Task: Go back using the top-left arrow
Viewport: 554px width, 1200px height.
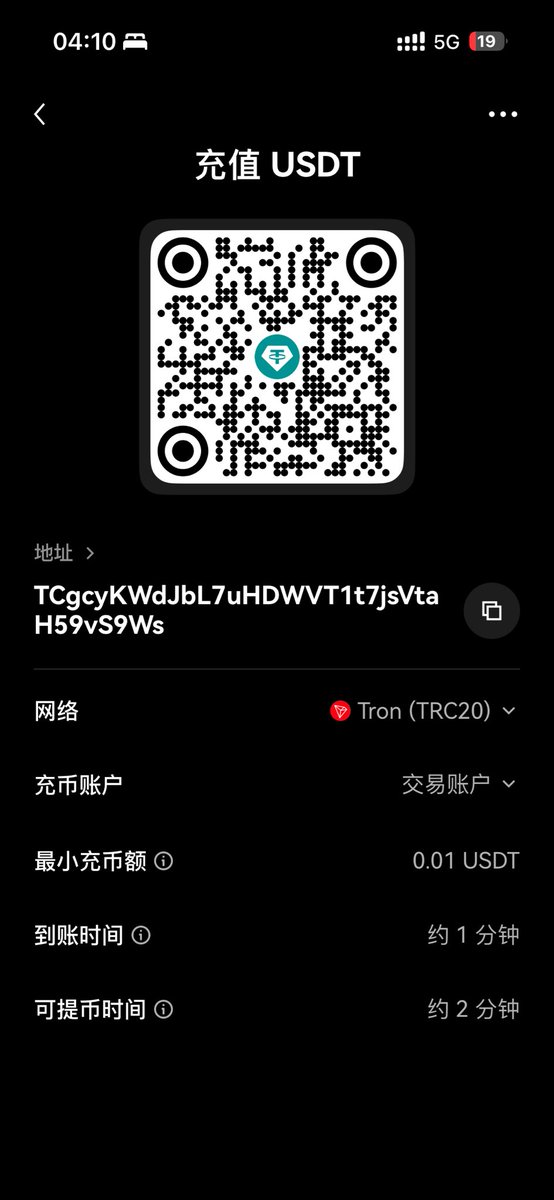Action: pos(40,114)
